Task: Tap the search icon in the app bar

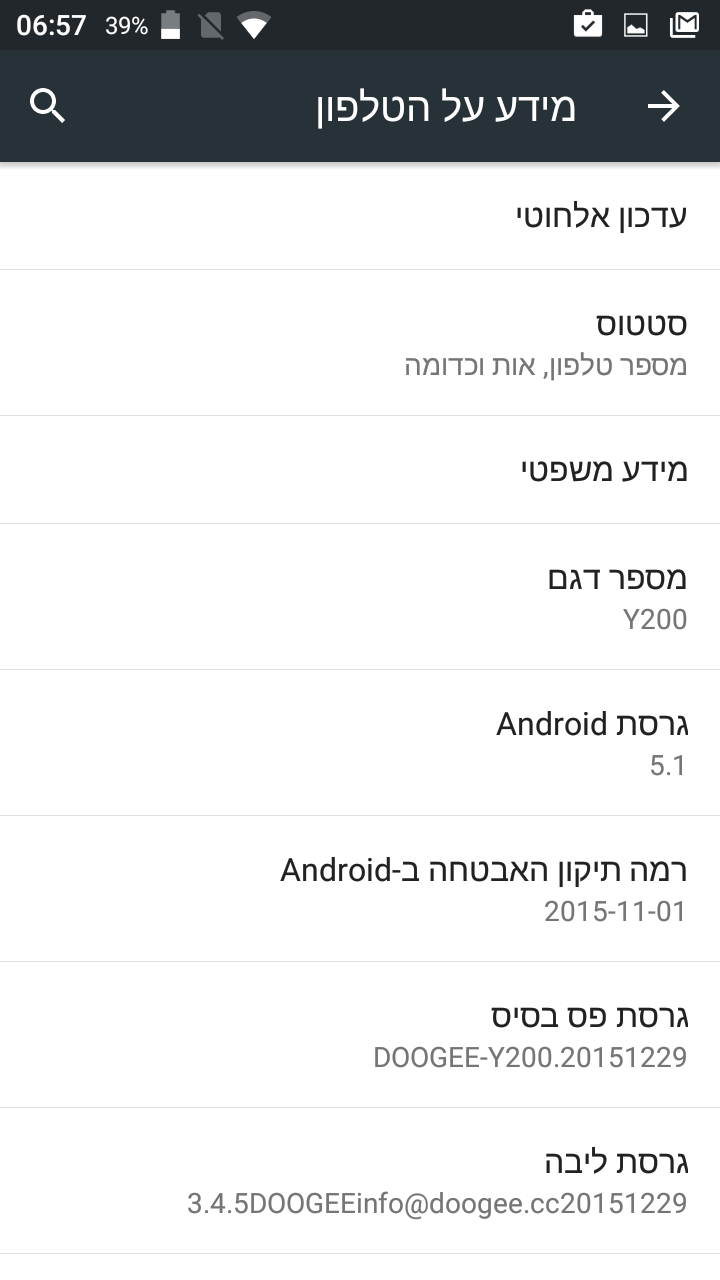Action: tap(48, 106)
